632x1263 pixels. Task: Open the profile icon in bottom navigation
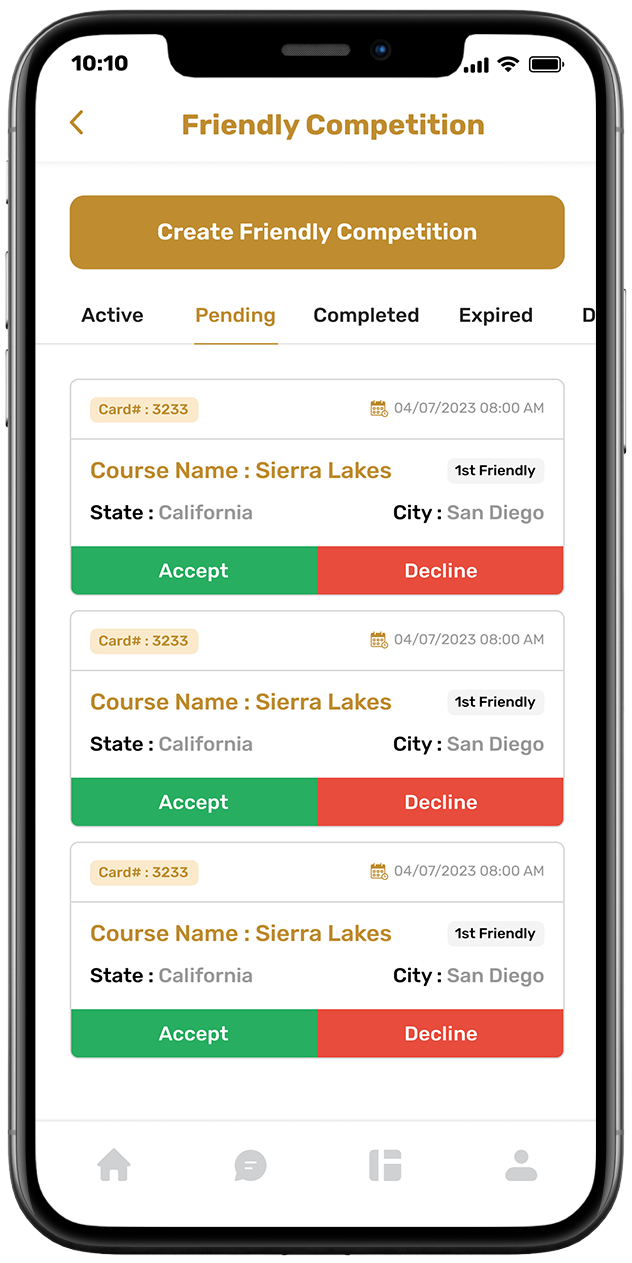(521, 1165)
